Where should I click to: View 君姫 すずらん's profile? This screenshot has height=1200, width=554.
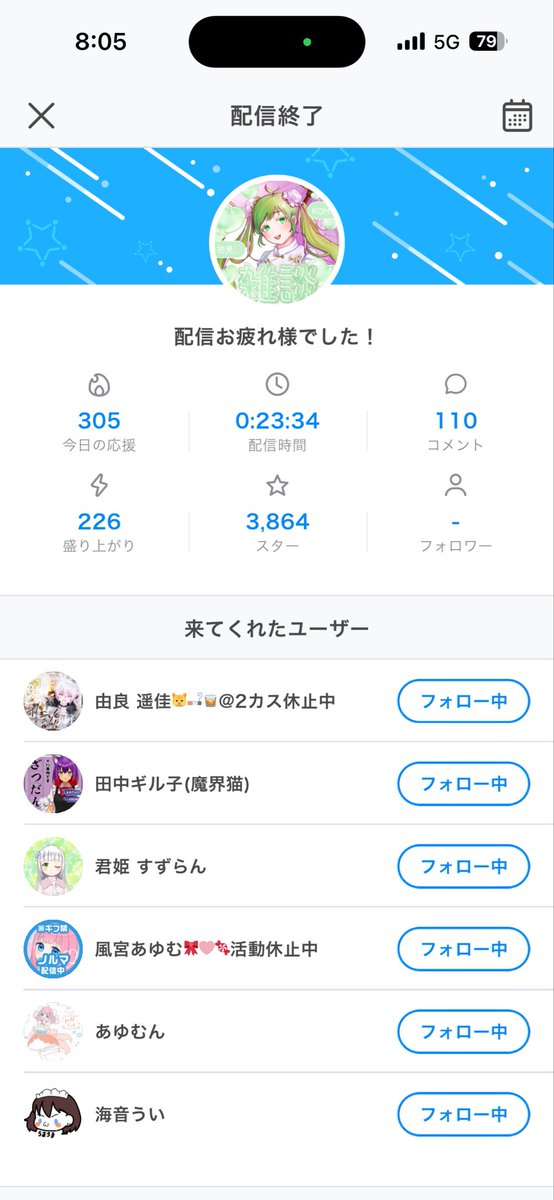tap(277, 866)
